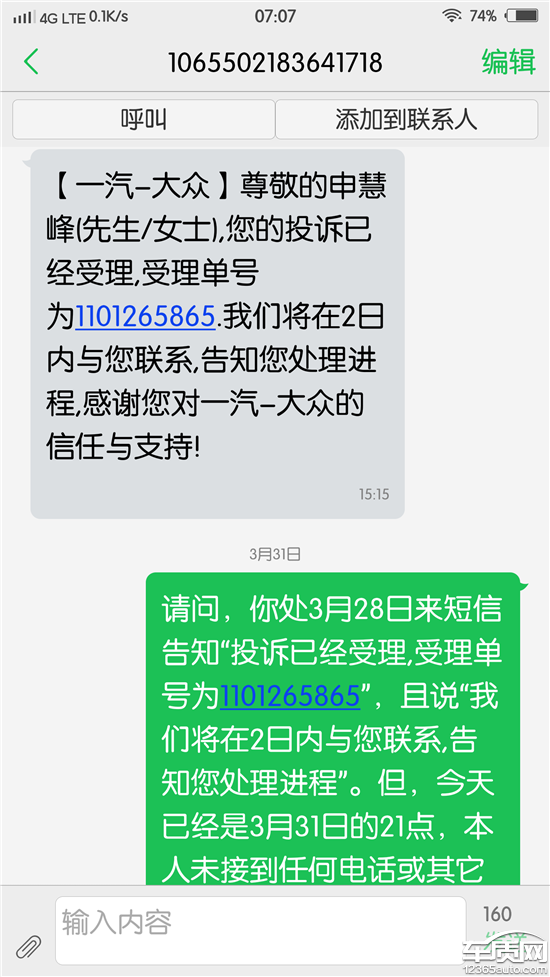
Task: Tap 编辑 to edit the conversation
Action: point(508,62)
